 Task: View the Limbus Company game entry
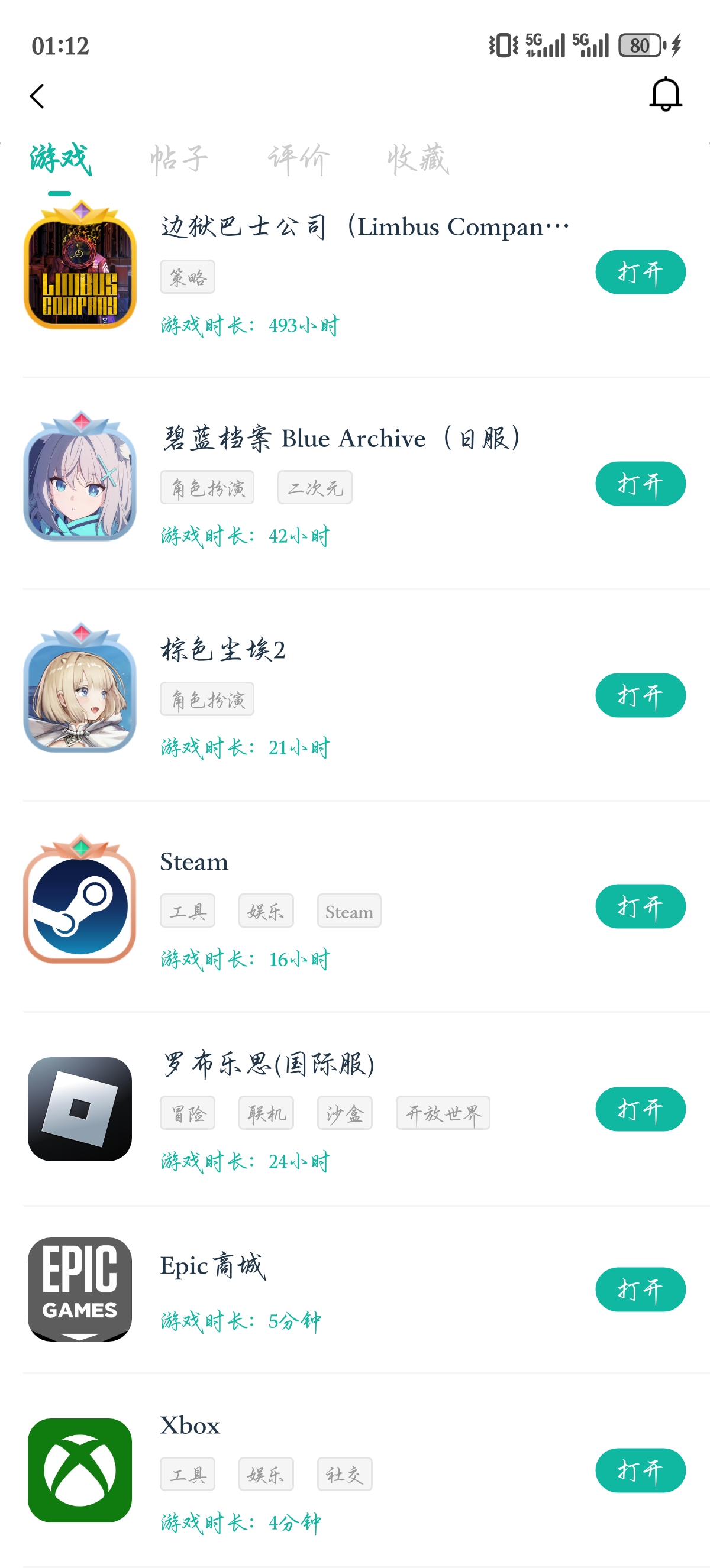(364, 226)
